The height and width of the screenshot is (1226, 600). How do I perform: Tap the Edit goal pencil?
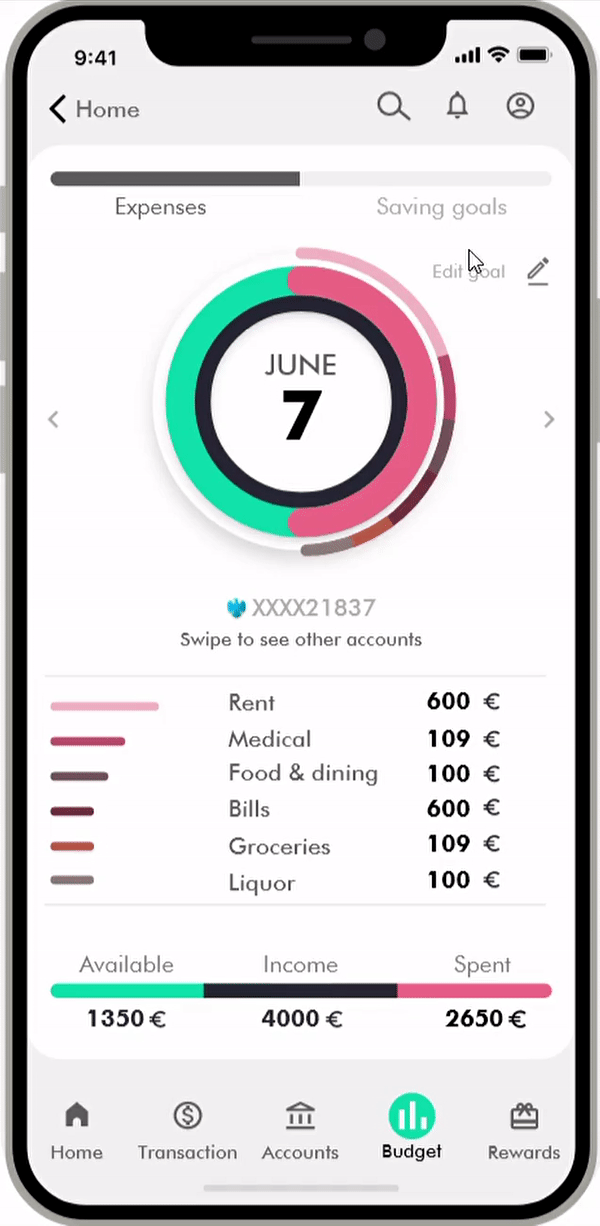pos(538,271)
